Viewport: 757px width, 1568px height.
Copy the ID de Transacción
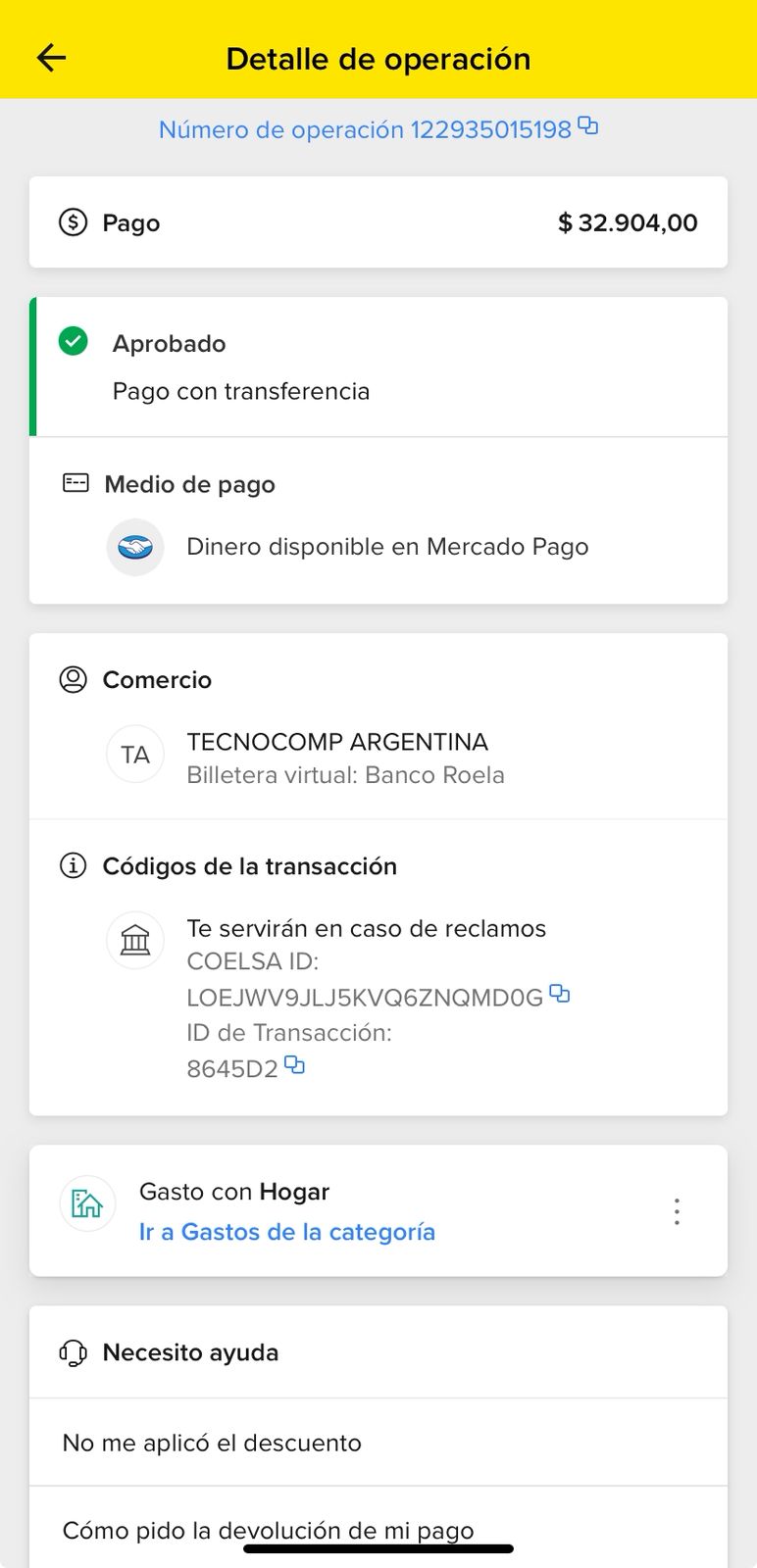point(294,1065)
